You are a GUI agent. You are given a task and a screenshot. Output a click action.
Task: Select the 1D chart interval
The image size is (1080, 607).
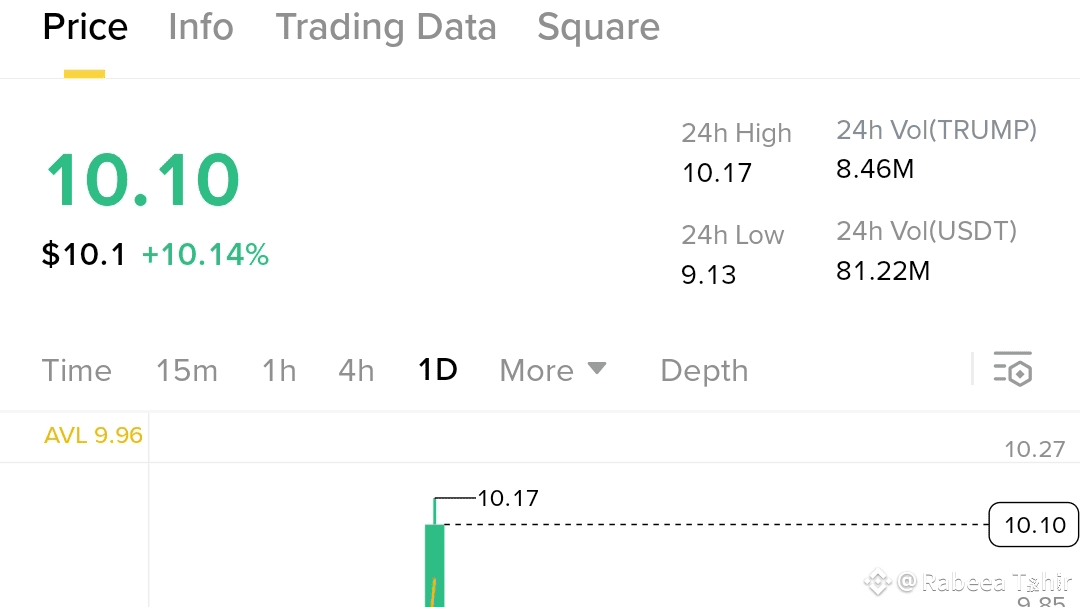coord(437,371)
